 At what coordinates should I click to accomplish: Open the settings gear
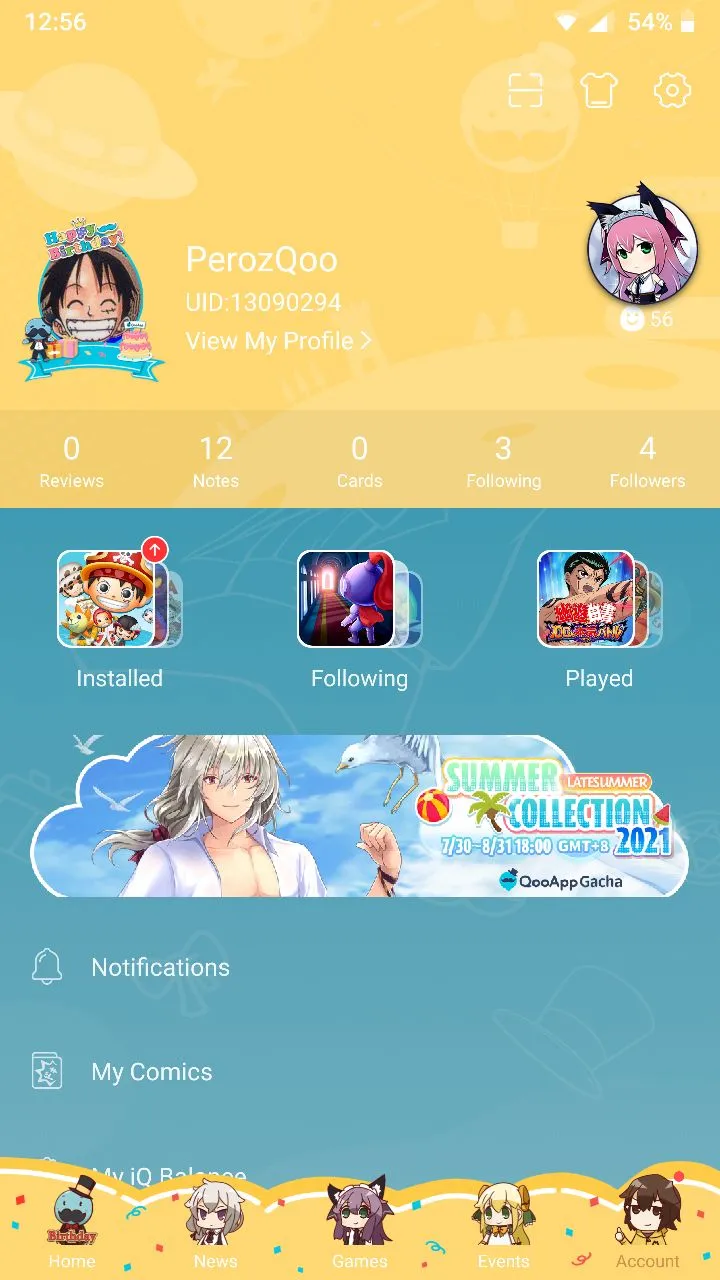pos(672,91)
